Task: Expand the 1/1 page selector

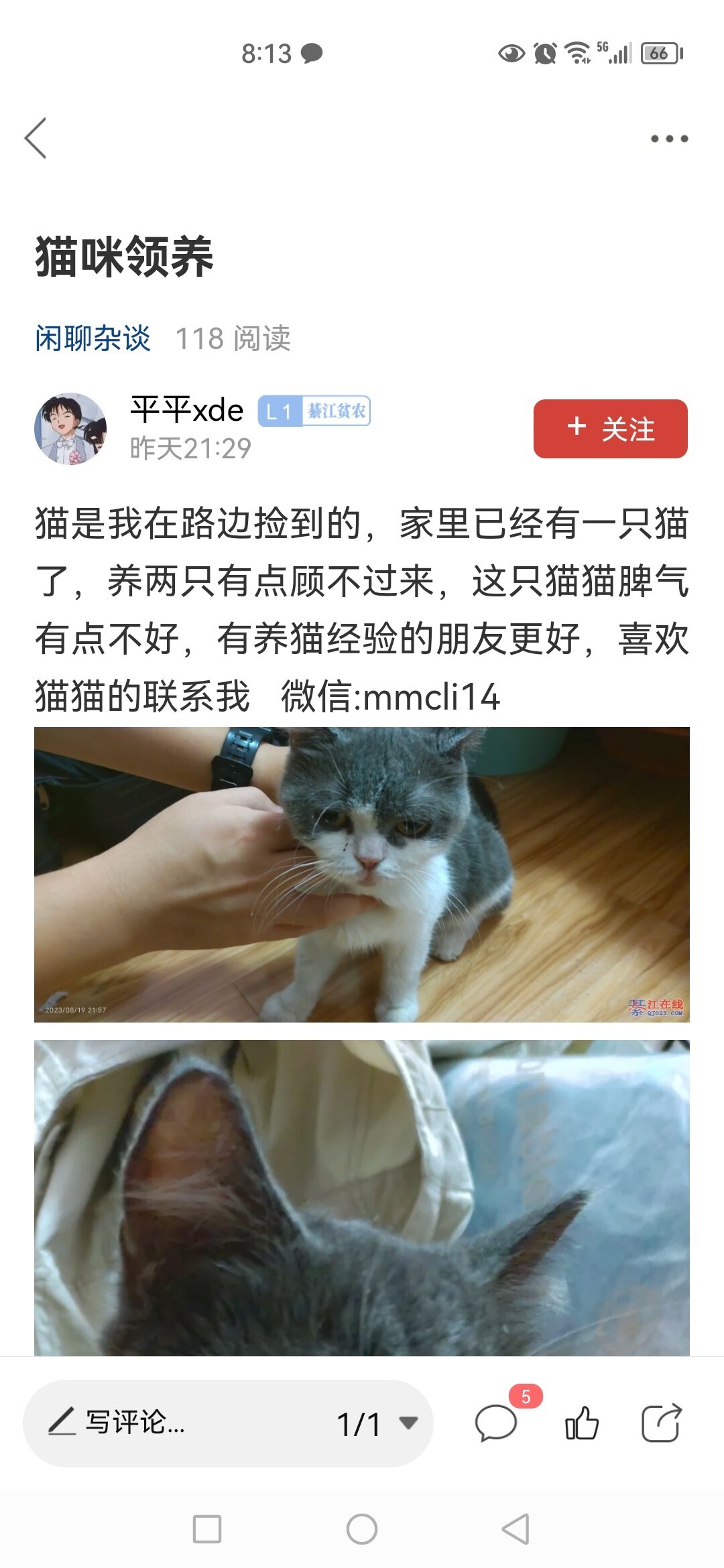Action: tap(377, 1423)
